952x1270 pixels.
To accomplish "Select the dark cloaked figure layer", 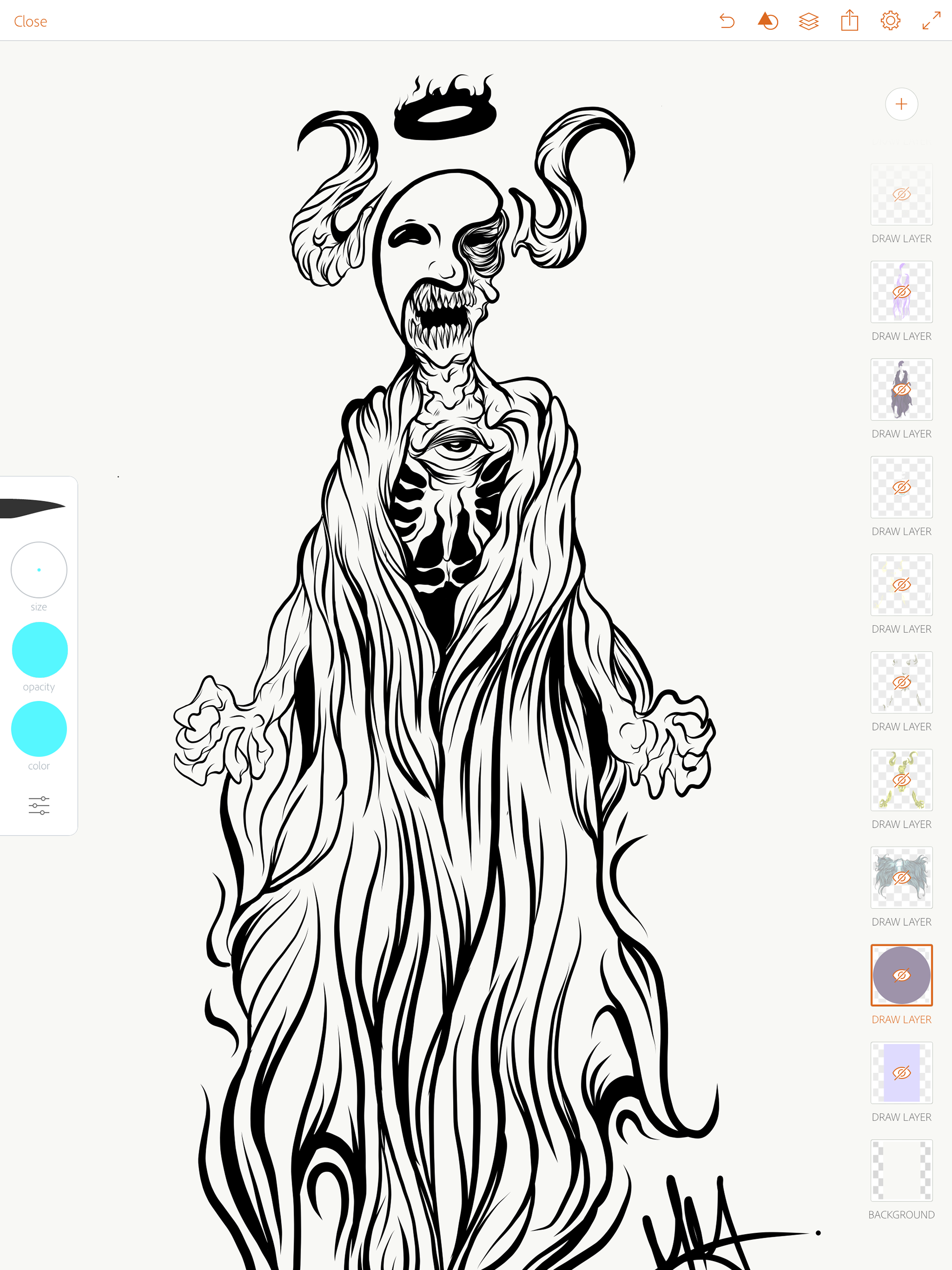I will pos(901,389).
